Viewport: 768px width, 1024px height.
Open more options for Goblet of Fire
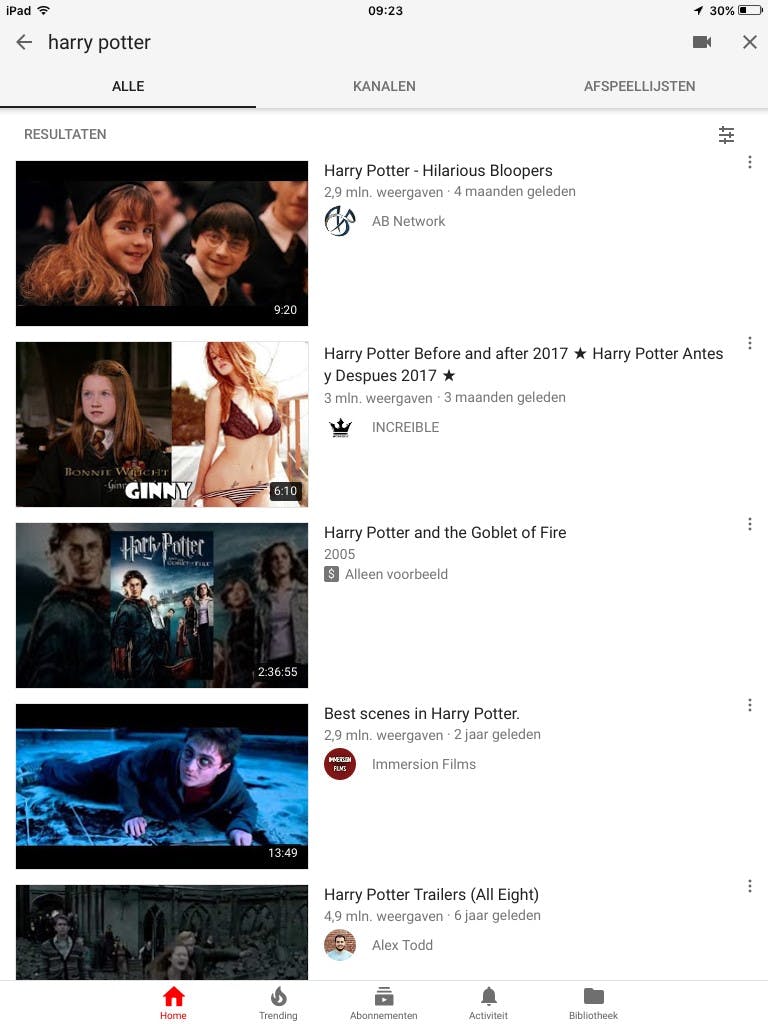click(x=750, y=524)
